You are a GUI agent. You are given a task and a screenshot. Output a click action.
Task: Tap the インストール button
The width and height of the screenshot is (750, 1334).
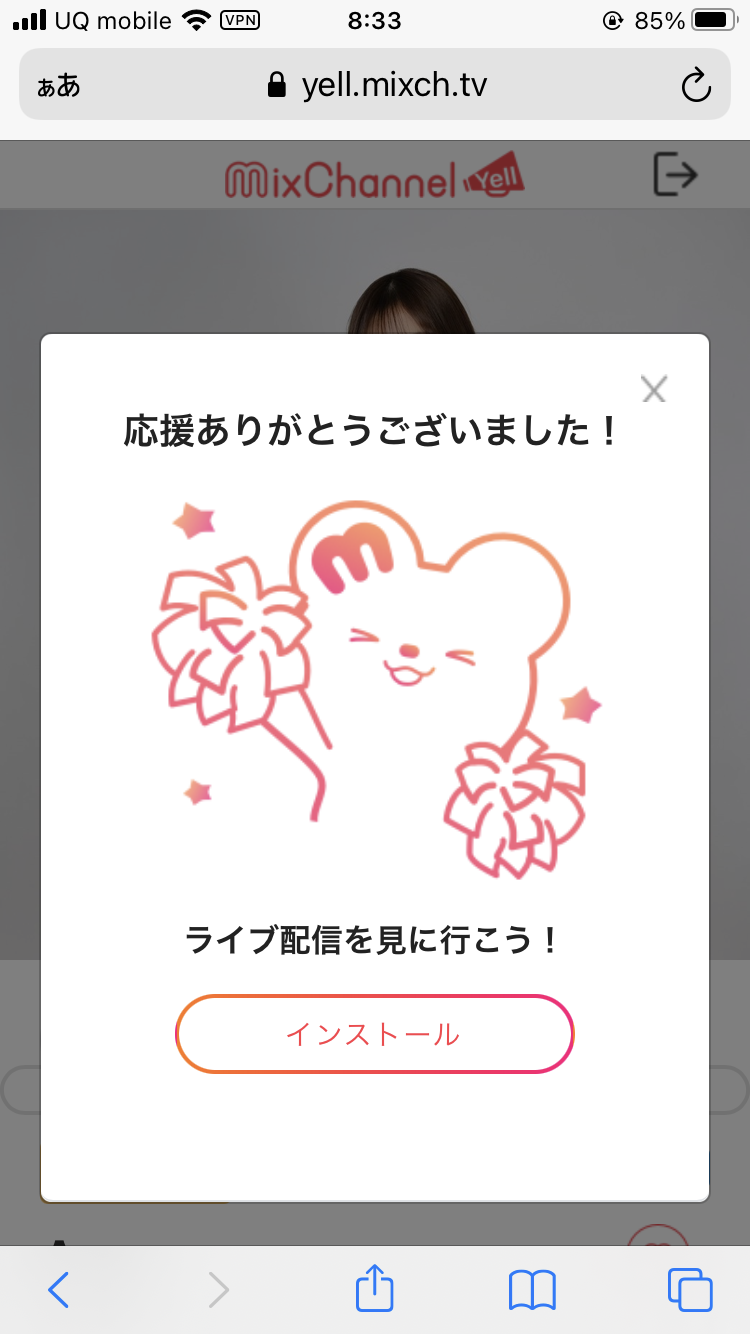374,1034
